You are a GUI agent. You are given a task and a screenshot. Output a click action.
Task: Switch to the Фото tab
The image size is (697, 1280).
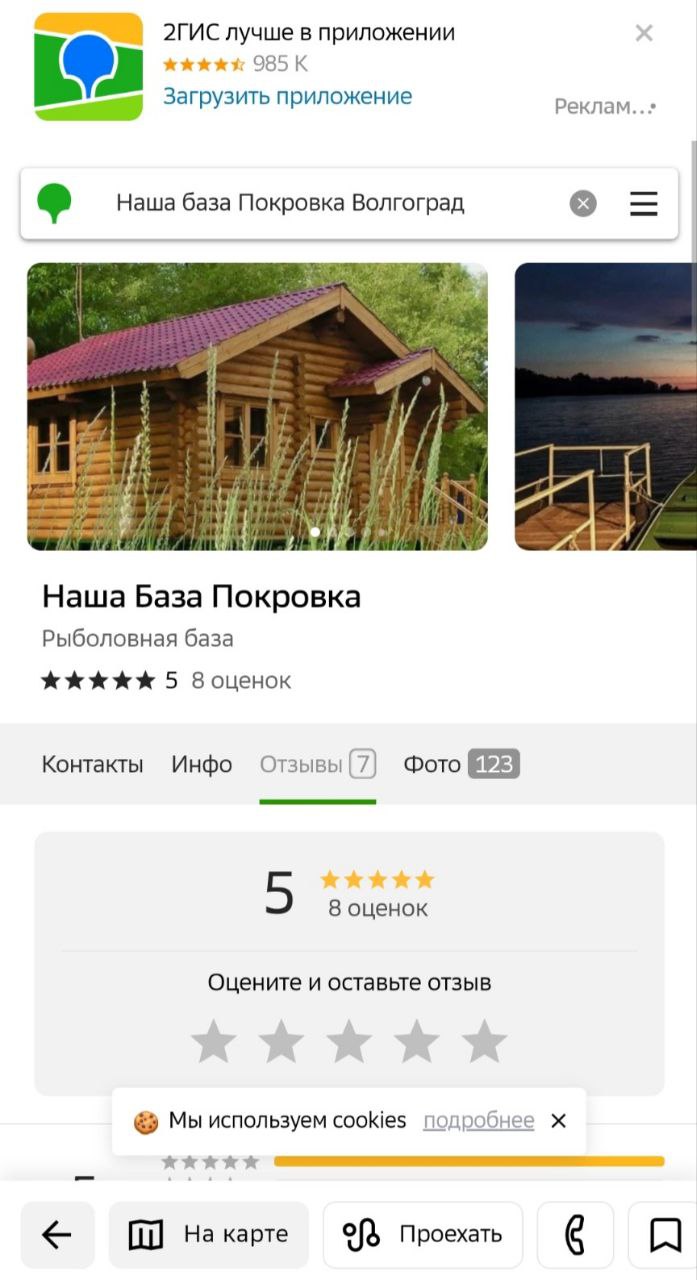(461, 765)
